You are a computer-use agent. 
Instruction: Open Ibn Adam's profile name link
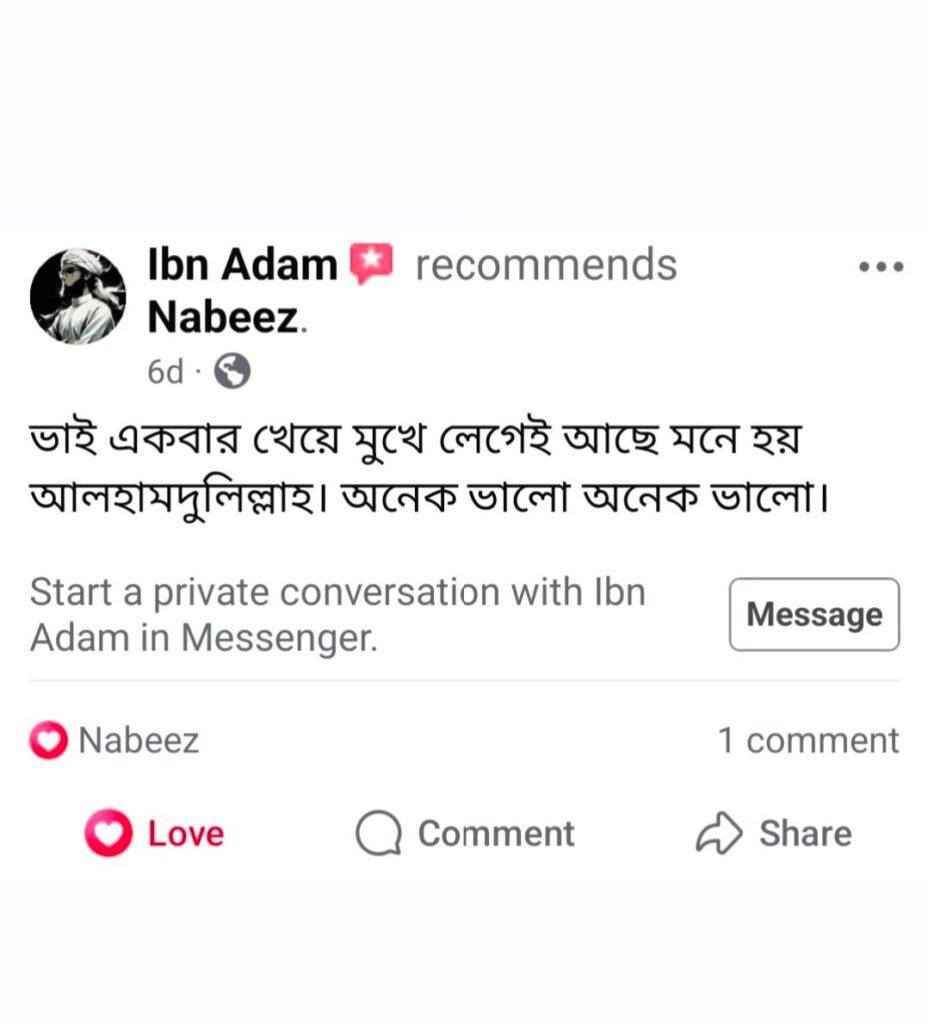(242, 265)
